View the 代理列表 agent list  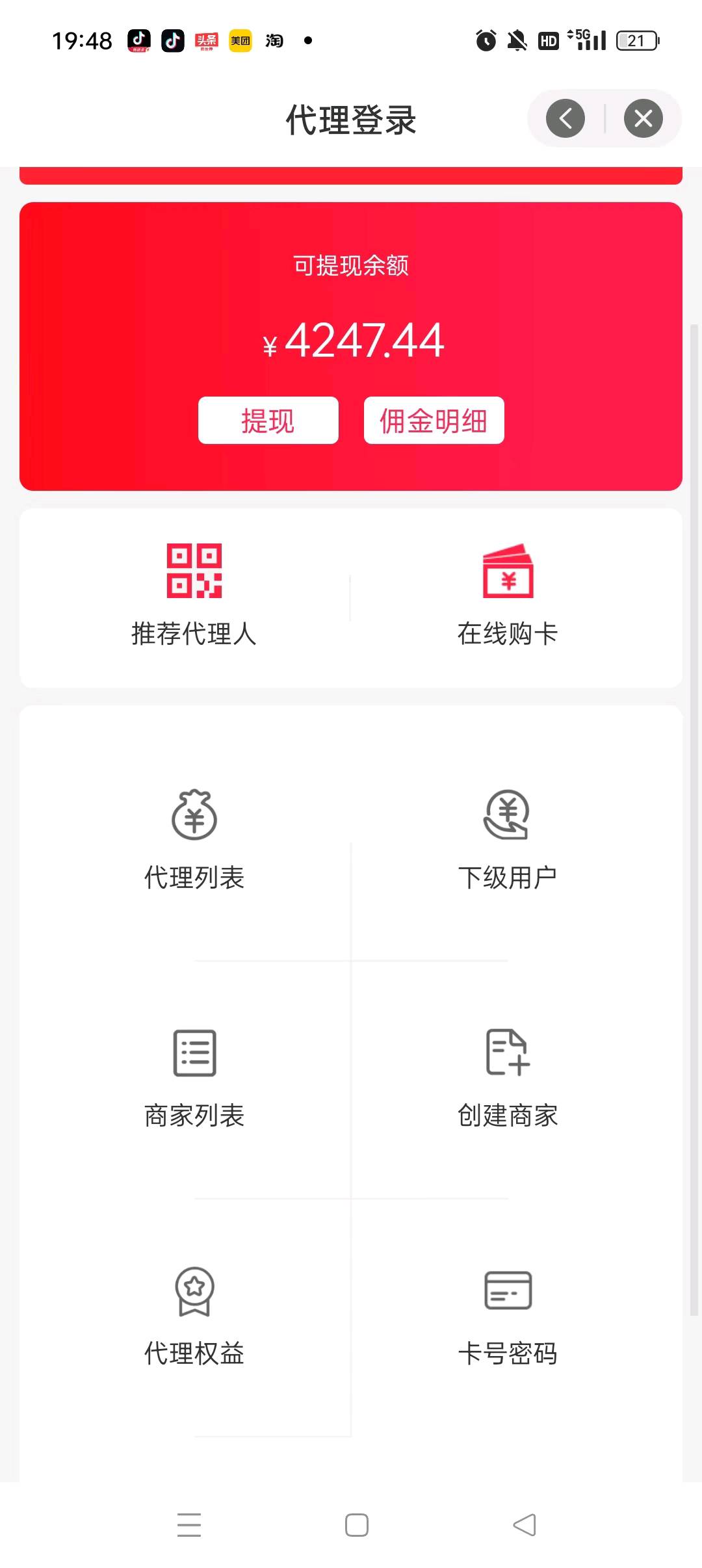click(x=194, y=839)
